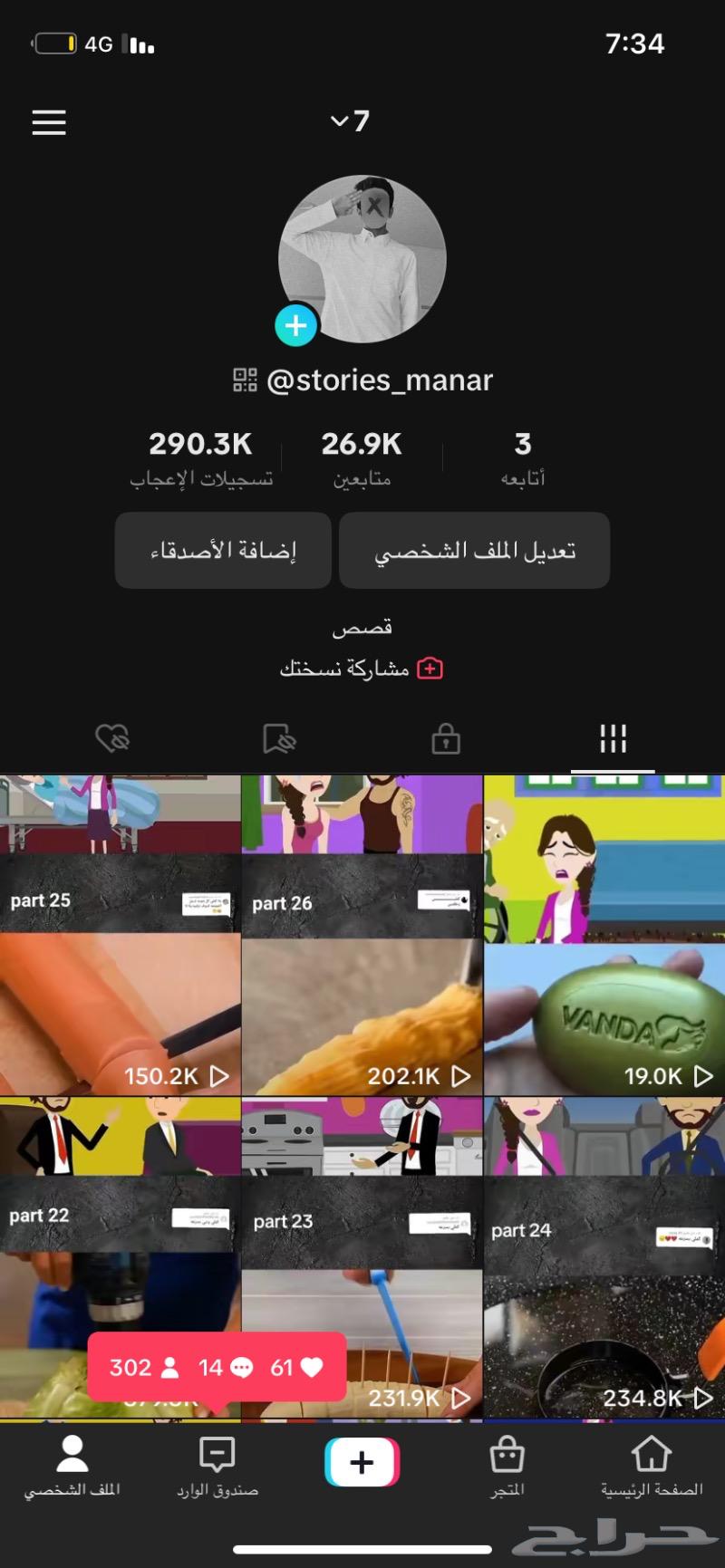
Task: Open the part 24 video
Action: click(x=604, y=1257)
